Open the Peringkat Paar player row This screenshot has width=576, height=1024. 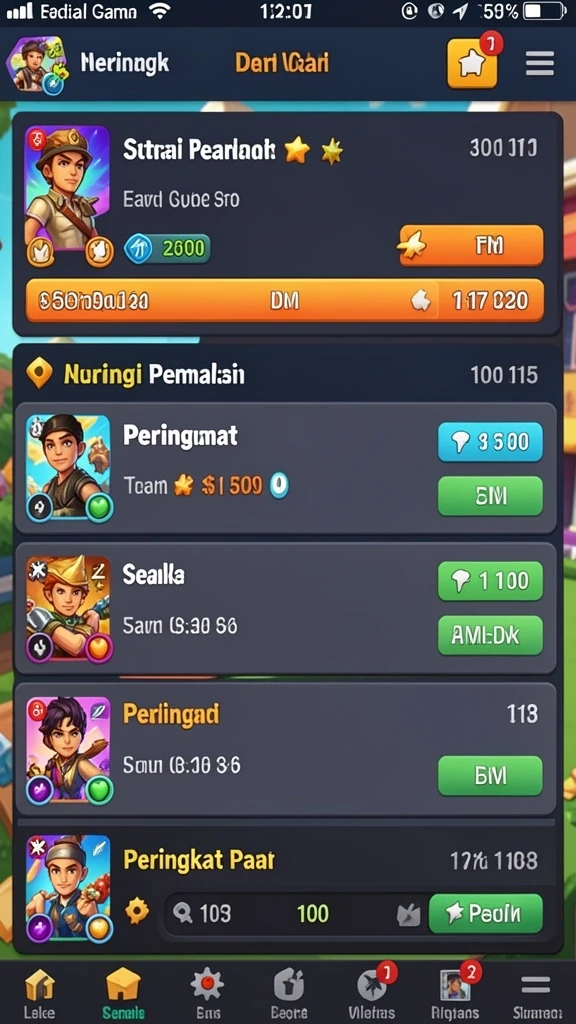pos(287,888)
